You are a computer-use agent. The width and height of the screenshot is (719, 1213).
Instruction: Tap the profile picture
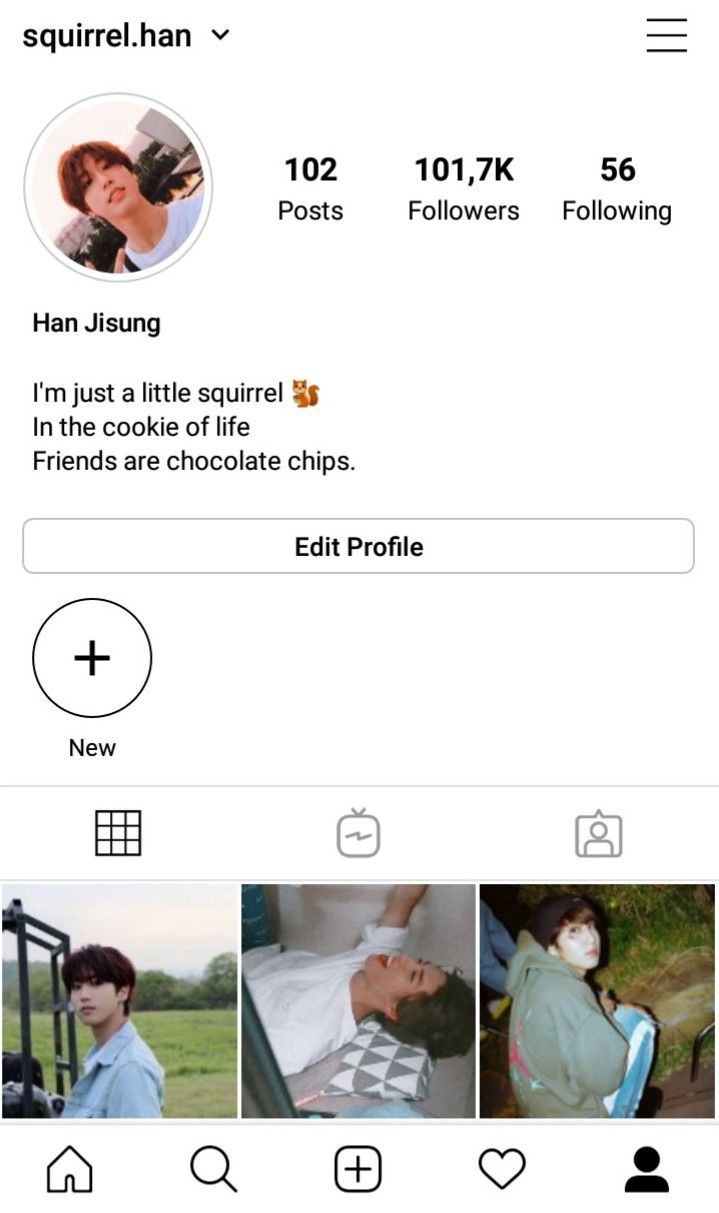118,188
